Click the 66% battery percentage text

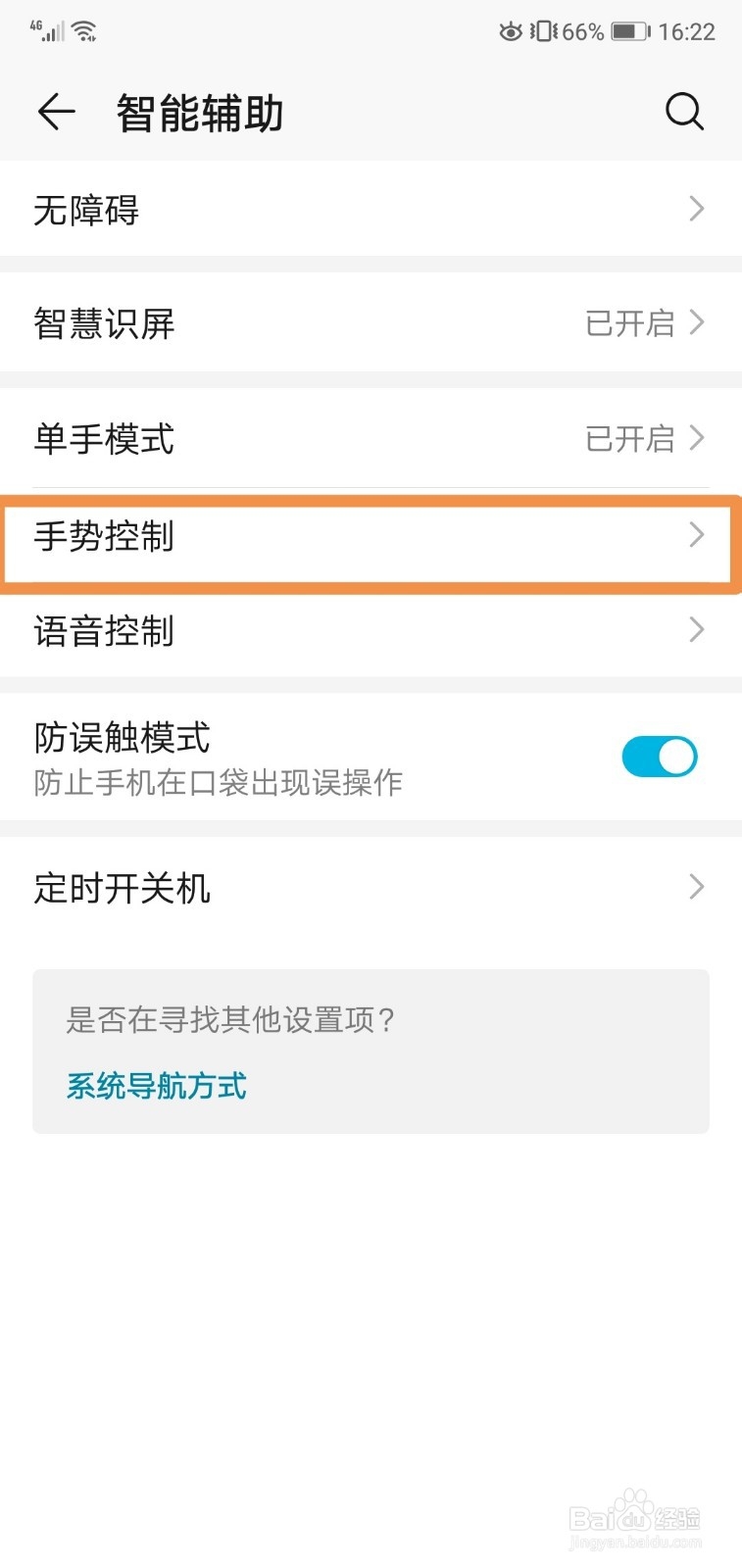coord(580,30)
